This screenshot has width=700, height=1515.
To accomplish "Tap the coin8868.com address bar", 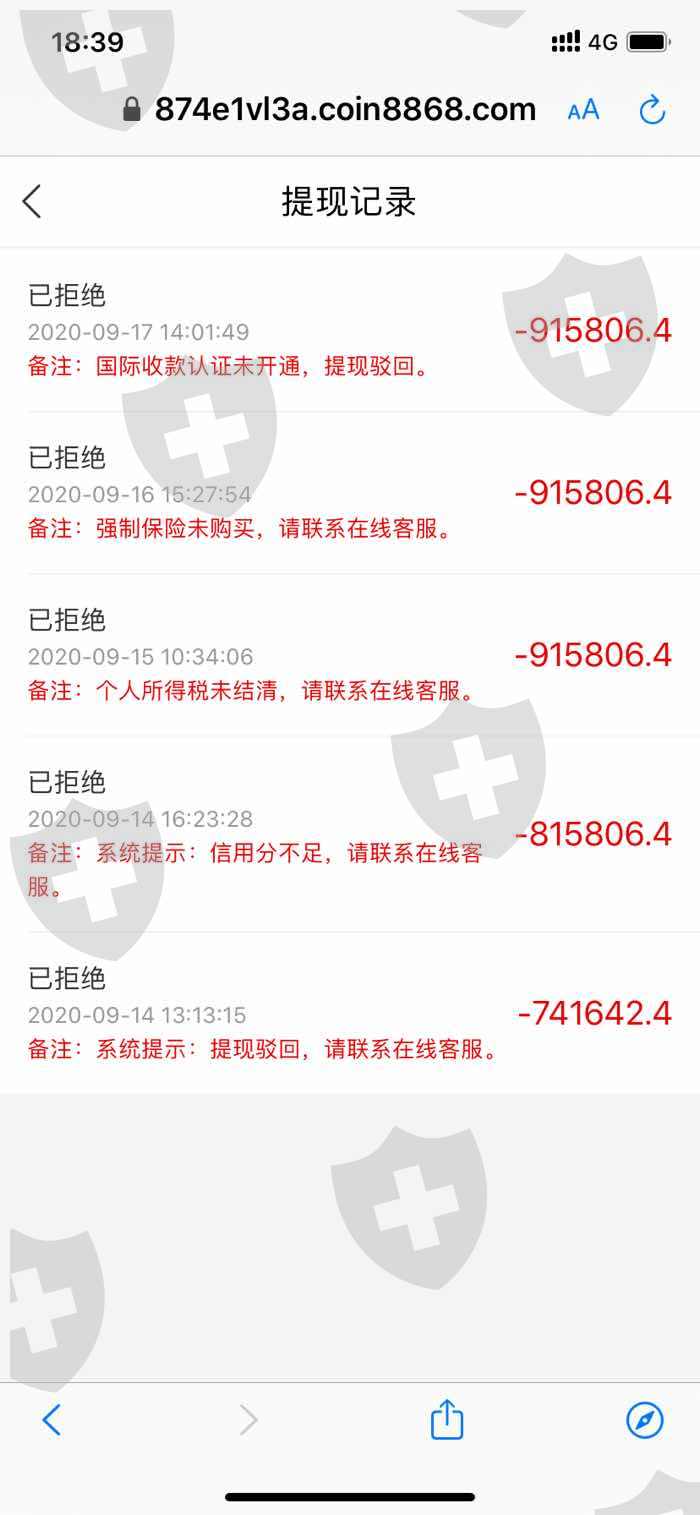I will click(330, 109).
